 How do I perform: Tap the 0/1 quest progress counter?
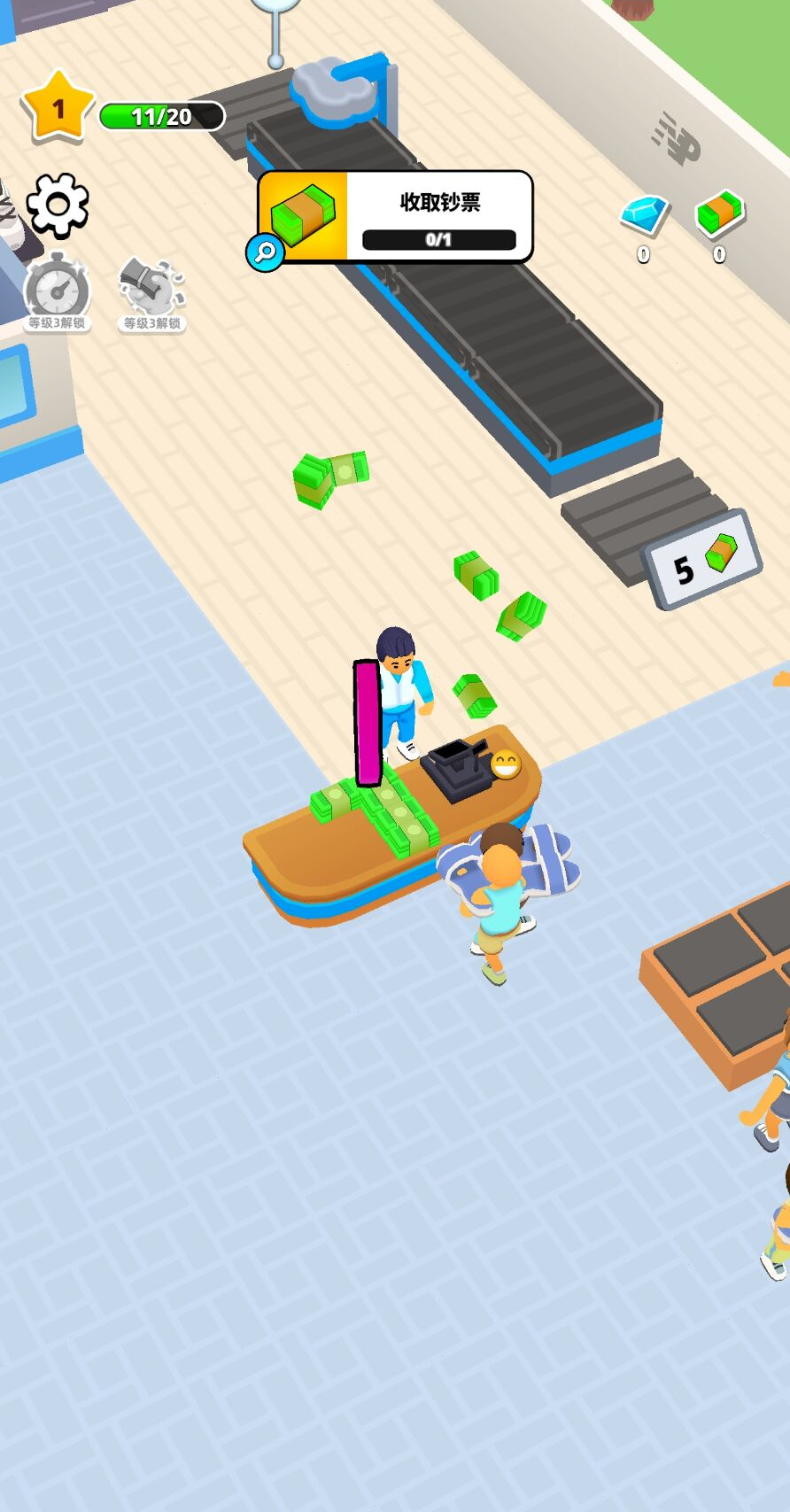(438, 240)
